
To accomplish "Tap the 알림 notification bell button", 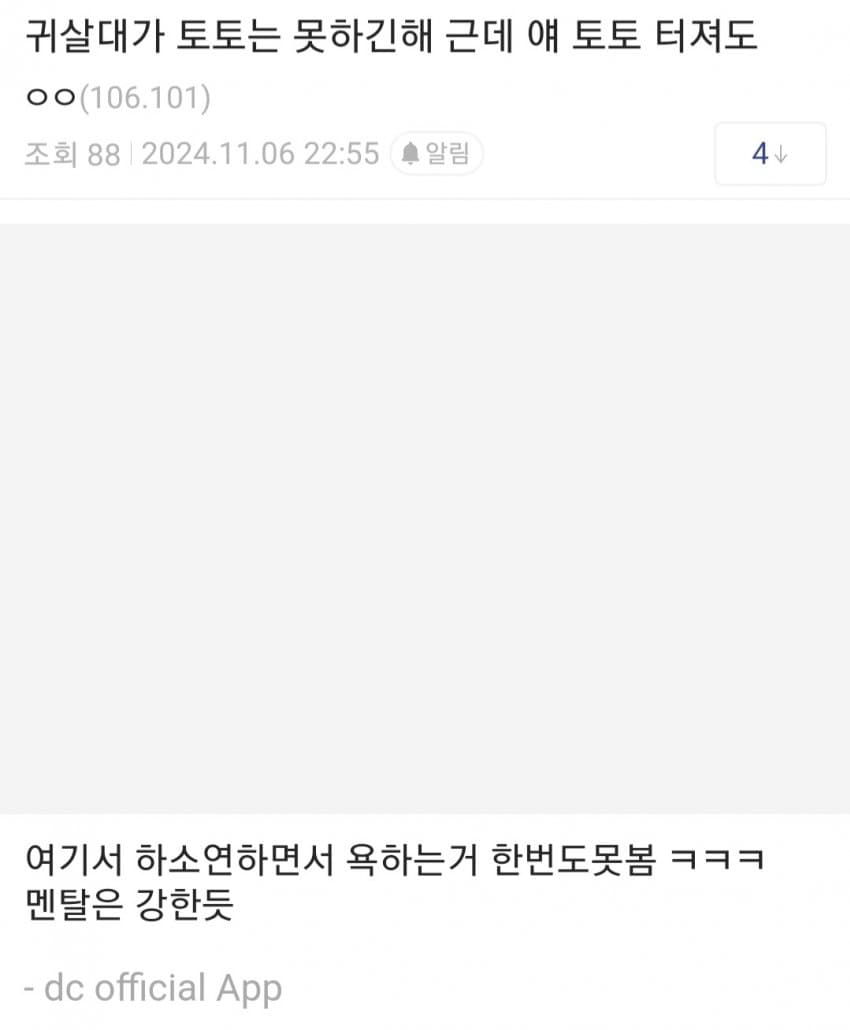I will pos(436,154).
